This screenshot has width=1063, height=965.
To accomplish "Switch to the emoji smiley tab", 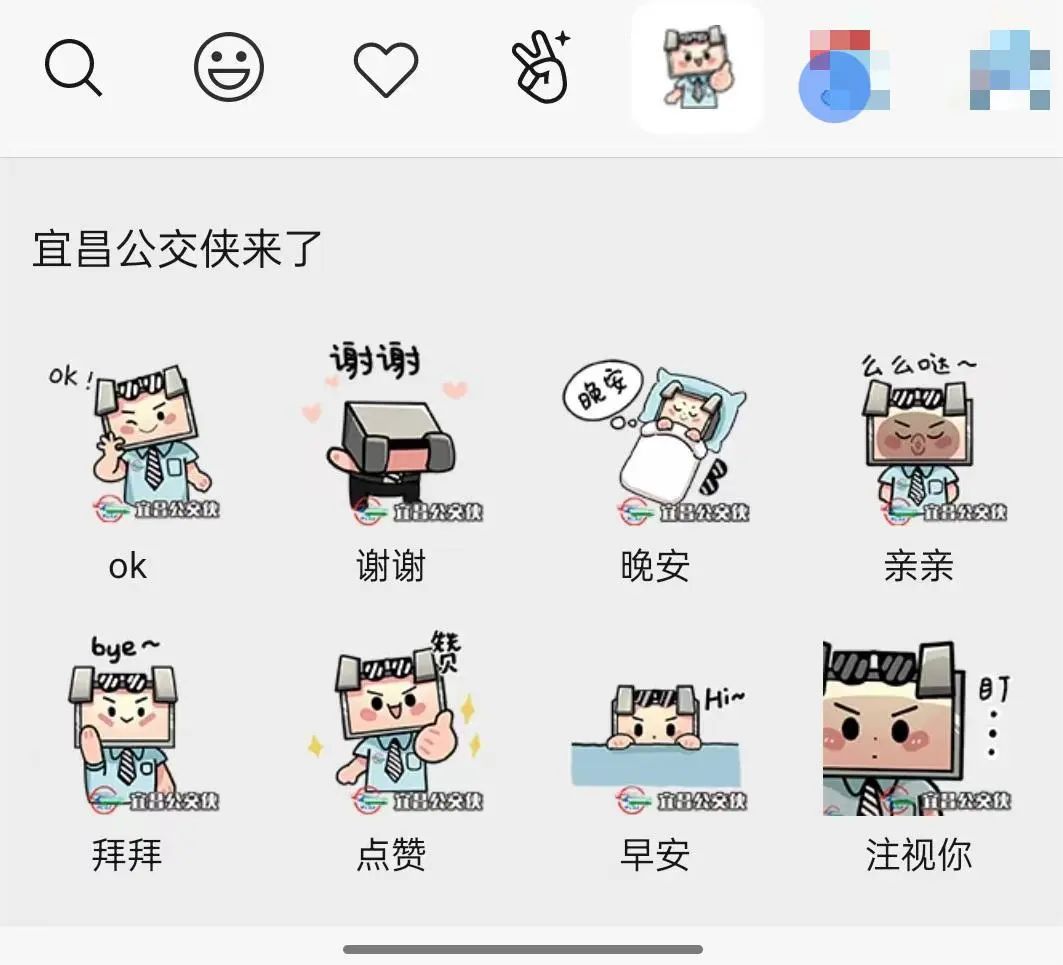I will tap(229, 68).
